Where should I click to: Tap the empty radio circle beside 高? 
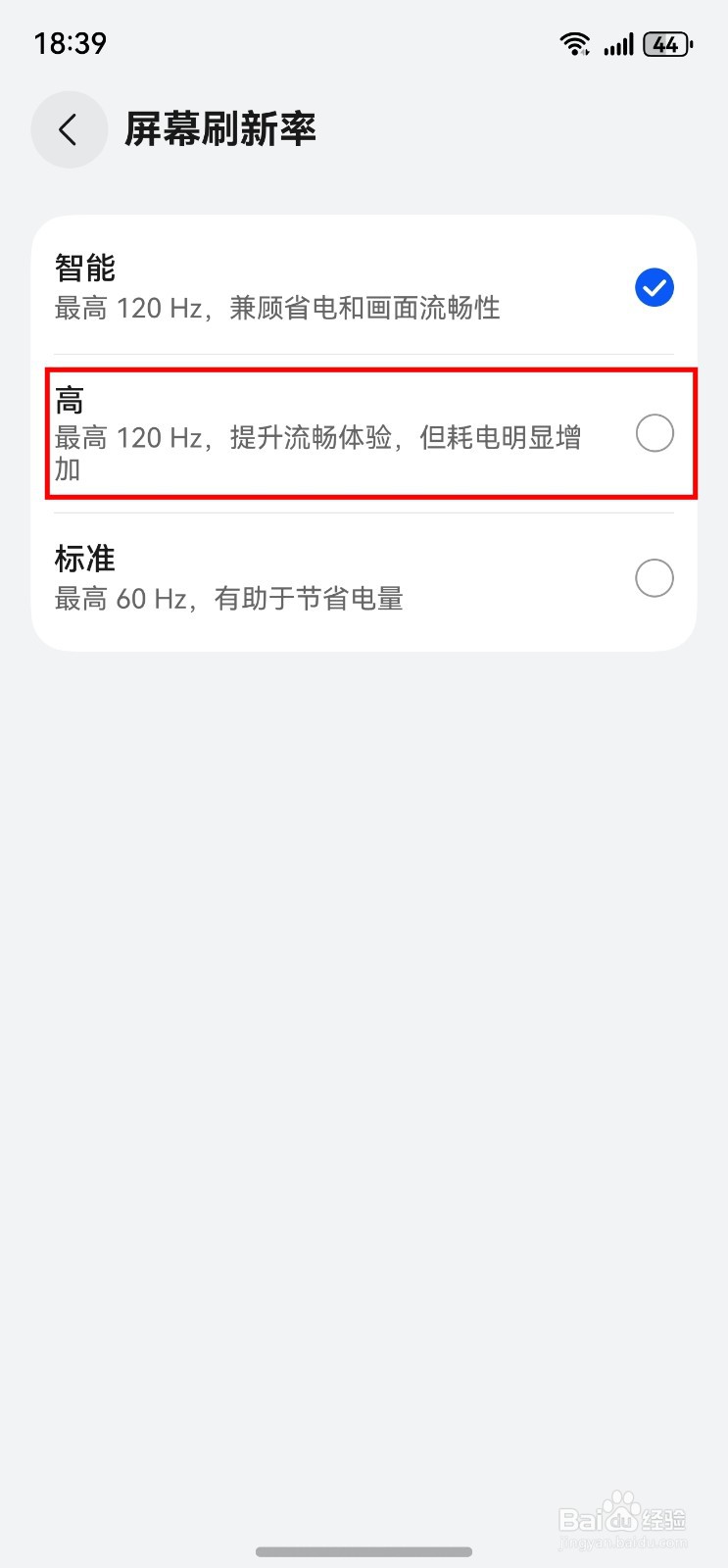(x=654, y=431)
